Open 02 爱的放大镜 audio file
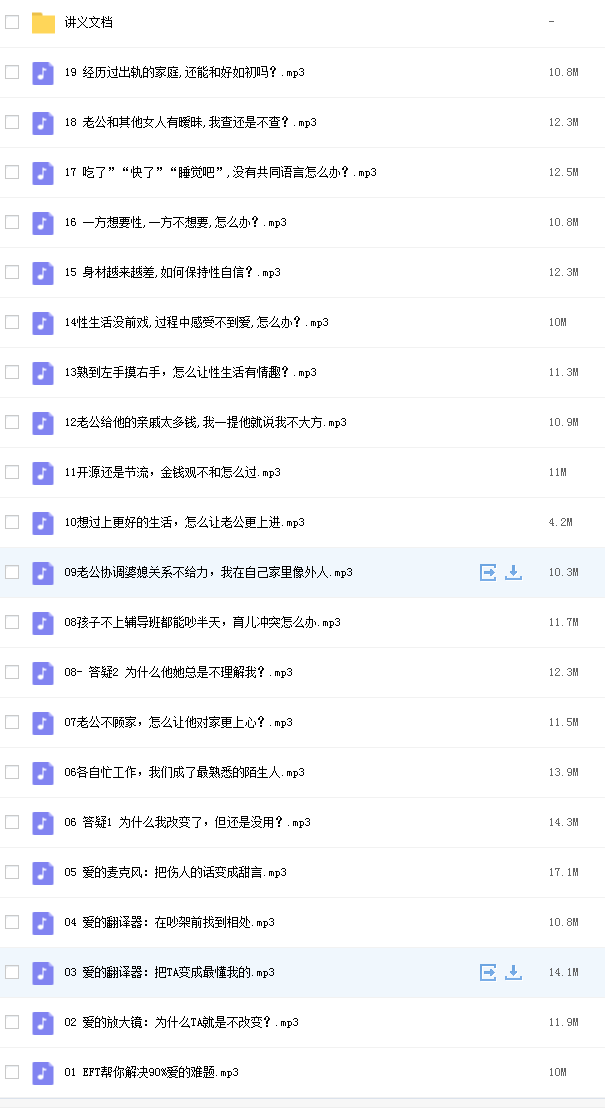The height and width of the screenshot is (1108, 605). click(x=182, y=1022)
